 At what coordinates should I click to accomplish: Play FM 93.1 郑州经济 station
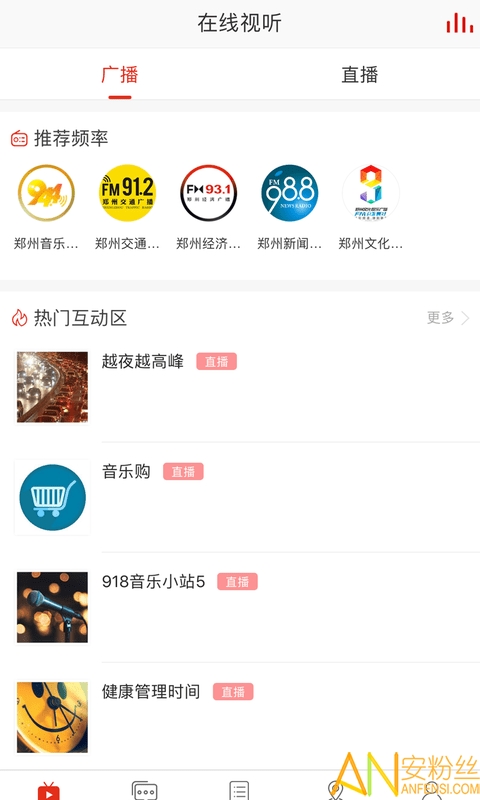tap(208, 207)
